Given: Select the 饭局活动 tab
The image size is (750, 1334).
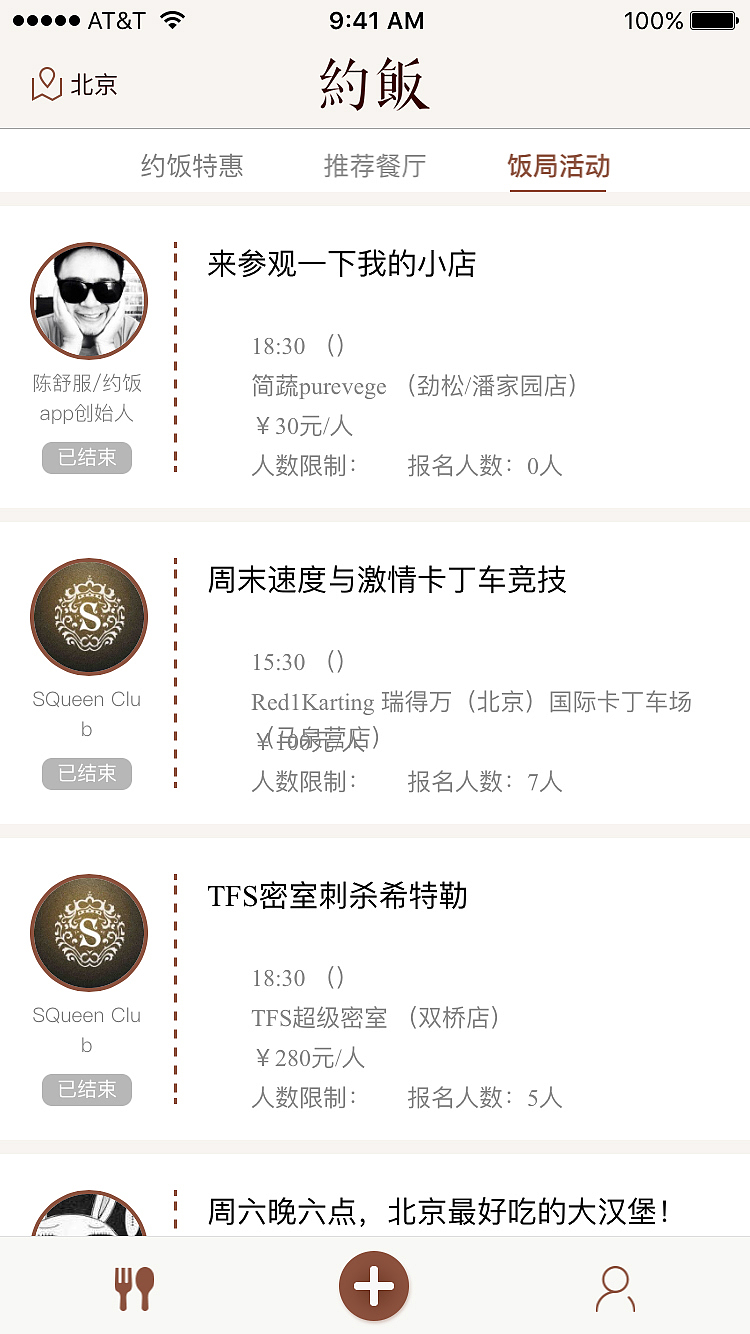Looking at the screenshot, I should (558, 166).
